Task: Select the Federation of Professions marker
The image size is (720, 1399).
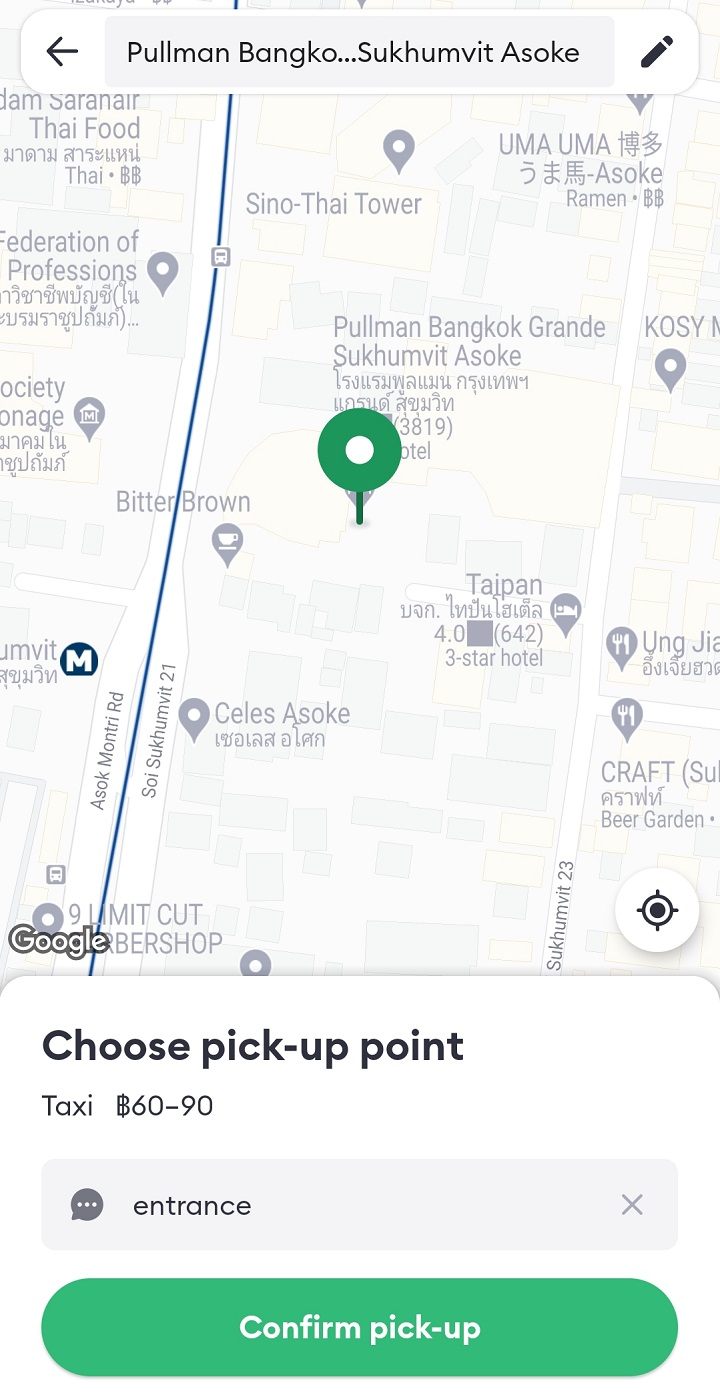Action: click(x=162, y=268)
